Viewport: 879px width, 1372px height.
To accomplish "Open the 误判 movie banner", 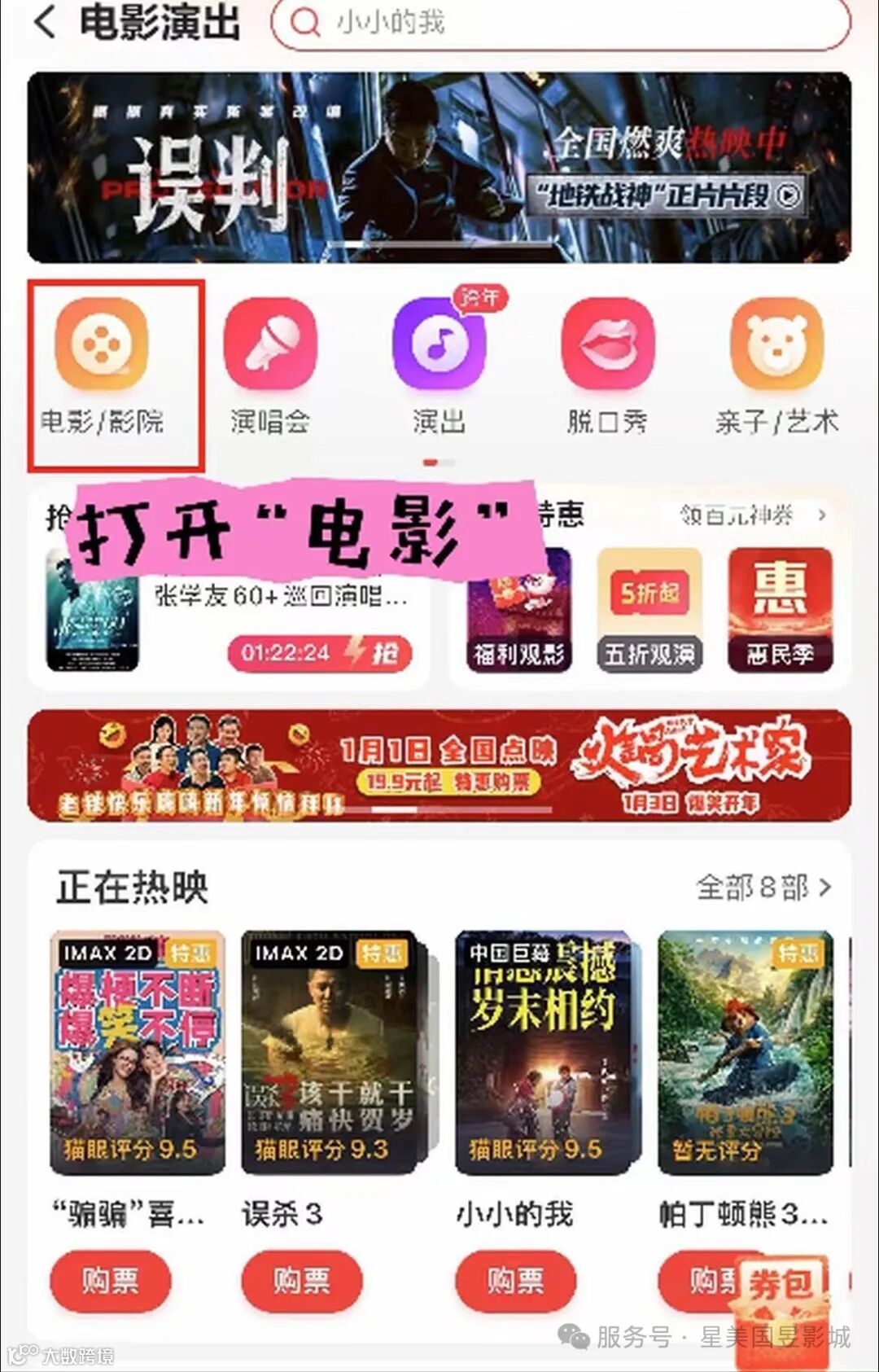I will pos(439,168).
